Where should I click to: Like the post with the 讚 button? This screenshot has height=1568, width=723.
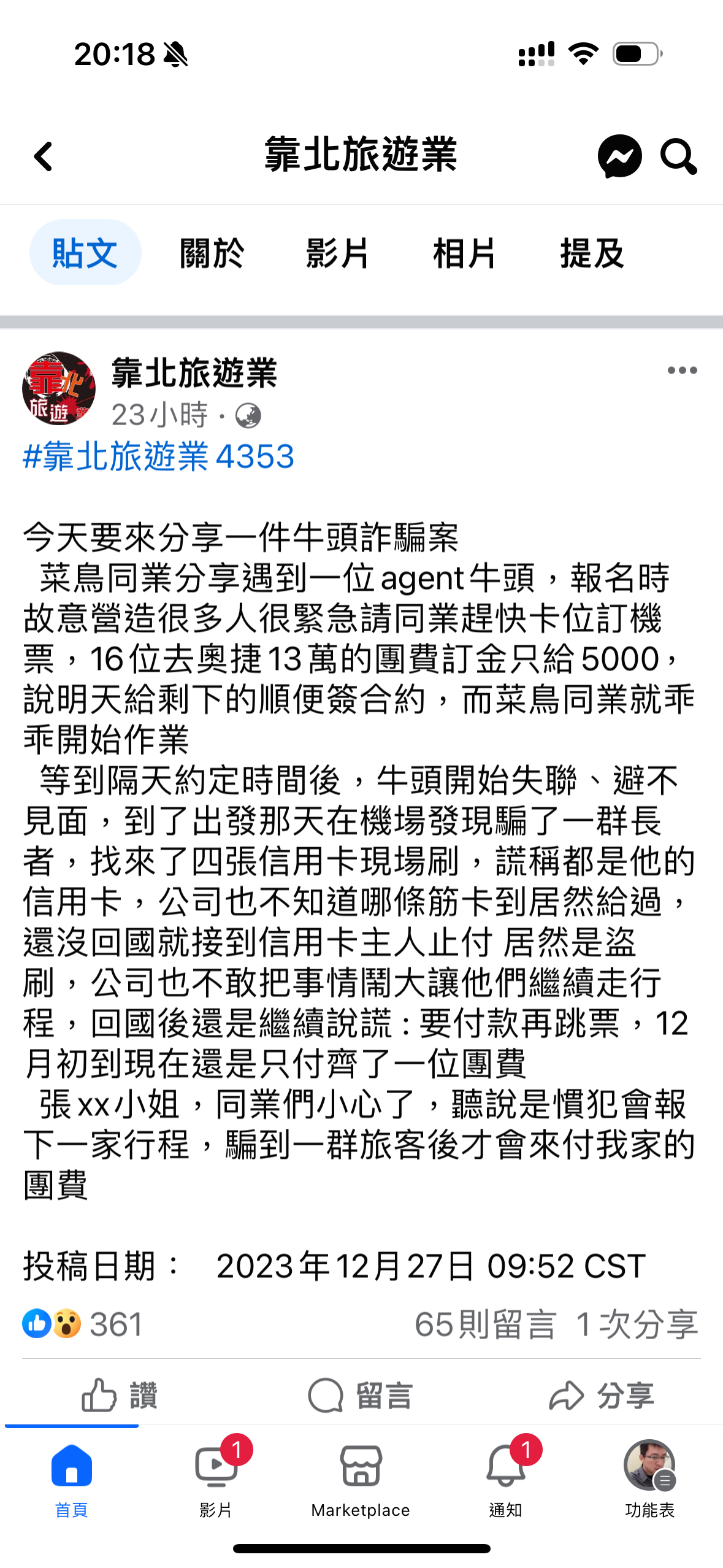point(120,1395)
